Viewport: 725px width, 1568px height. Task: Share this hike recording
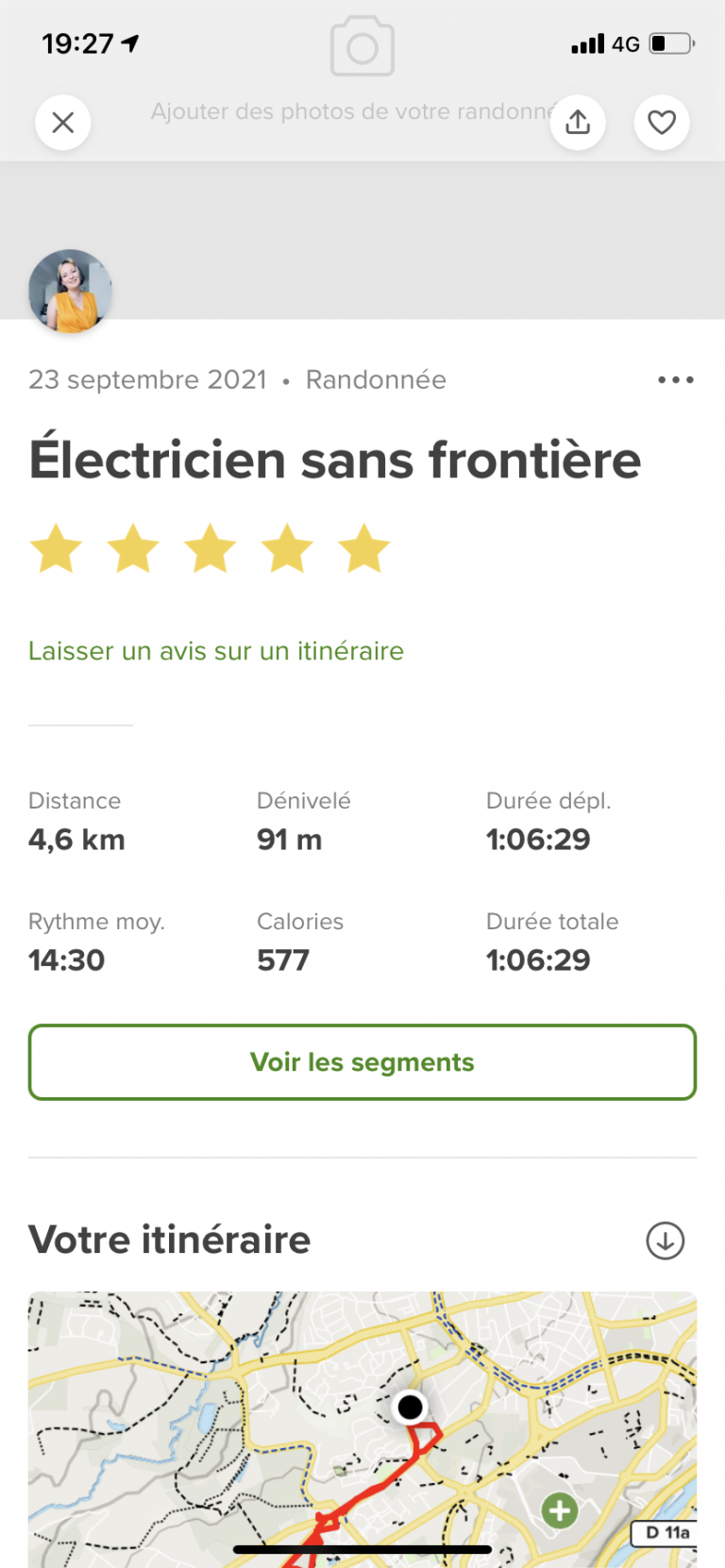(578, 123)
